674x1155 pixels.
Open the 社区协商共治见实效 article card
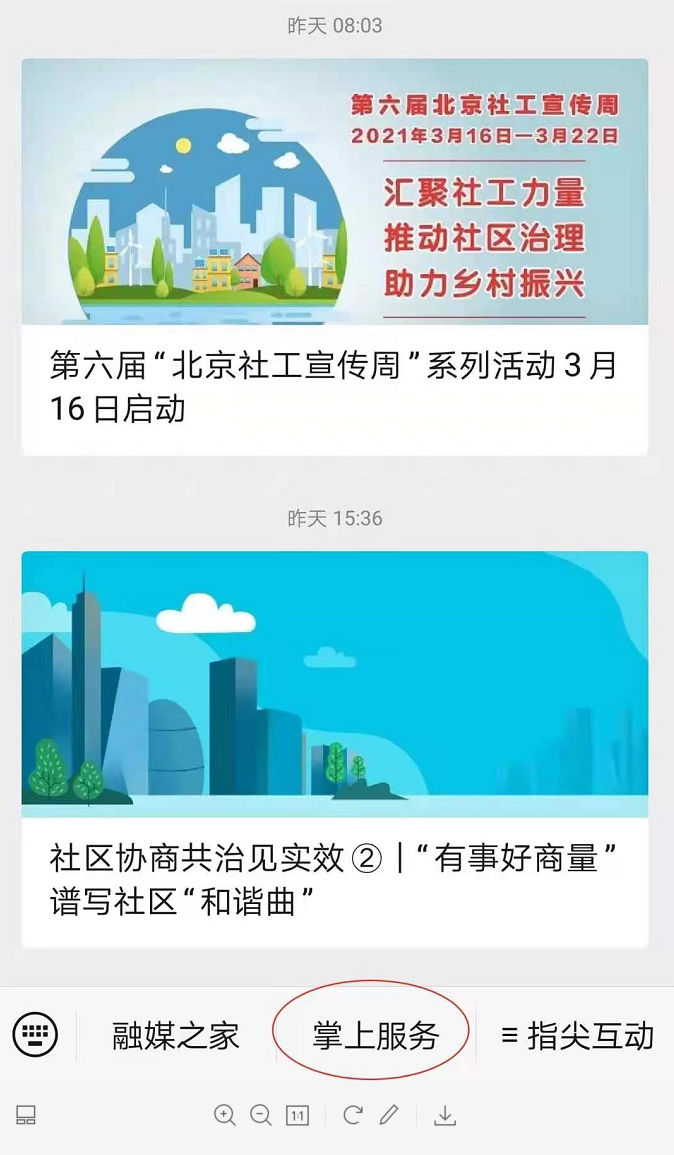coord(335,749)
